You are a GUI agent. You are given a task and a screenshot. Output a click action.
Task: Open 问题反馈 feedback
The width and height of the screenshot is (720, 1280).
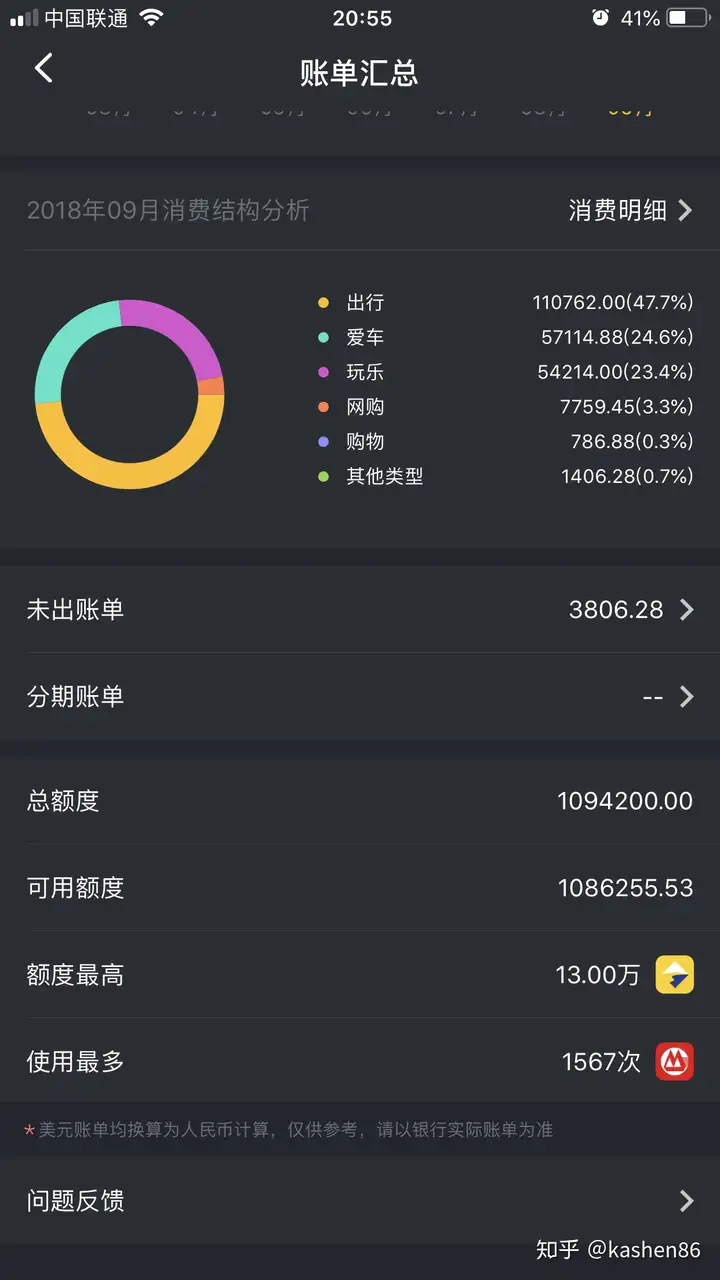[x=360, y=1200]
